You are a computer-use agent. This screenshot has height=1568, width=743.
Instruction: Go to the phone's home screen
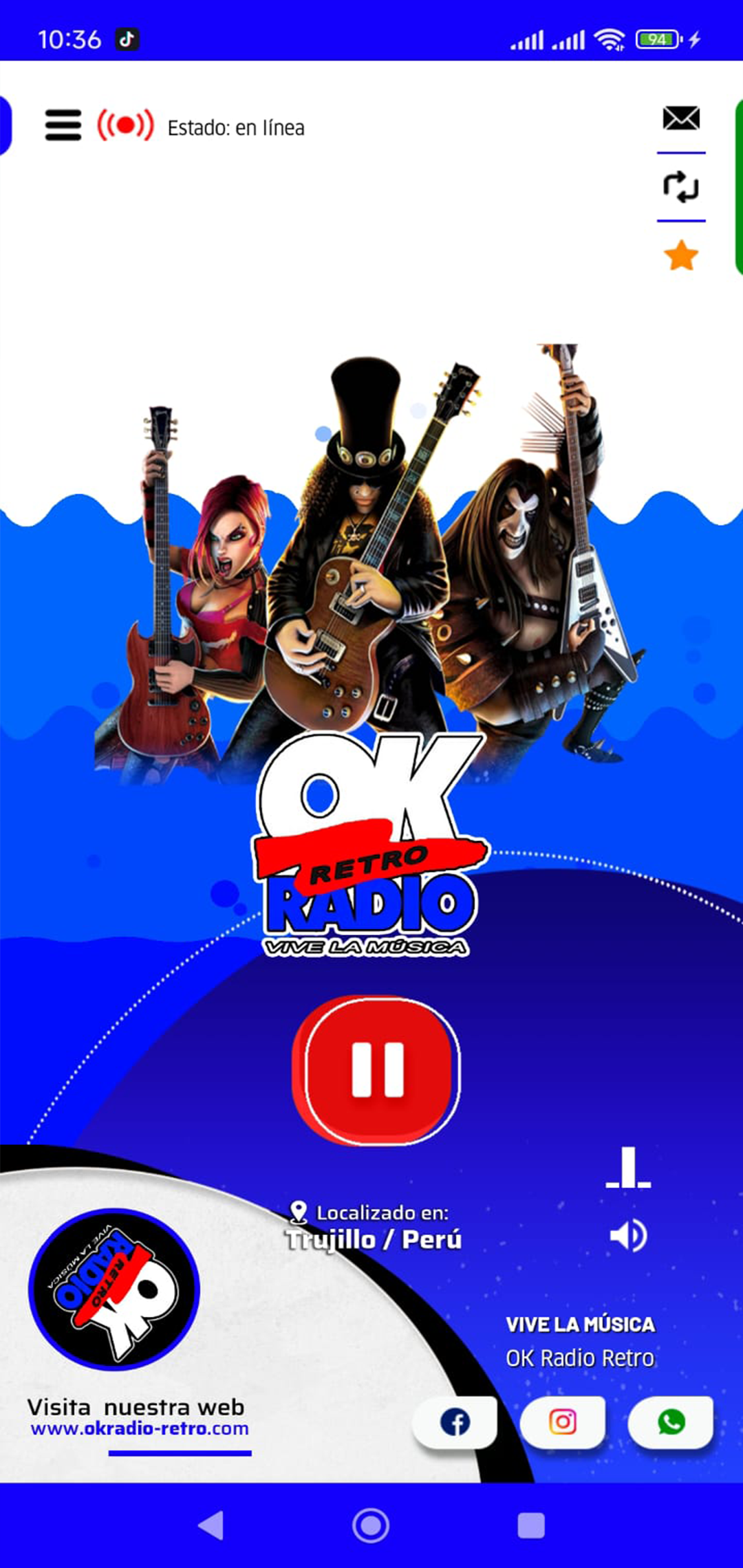[371, 1525]
